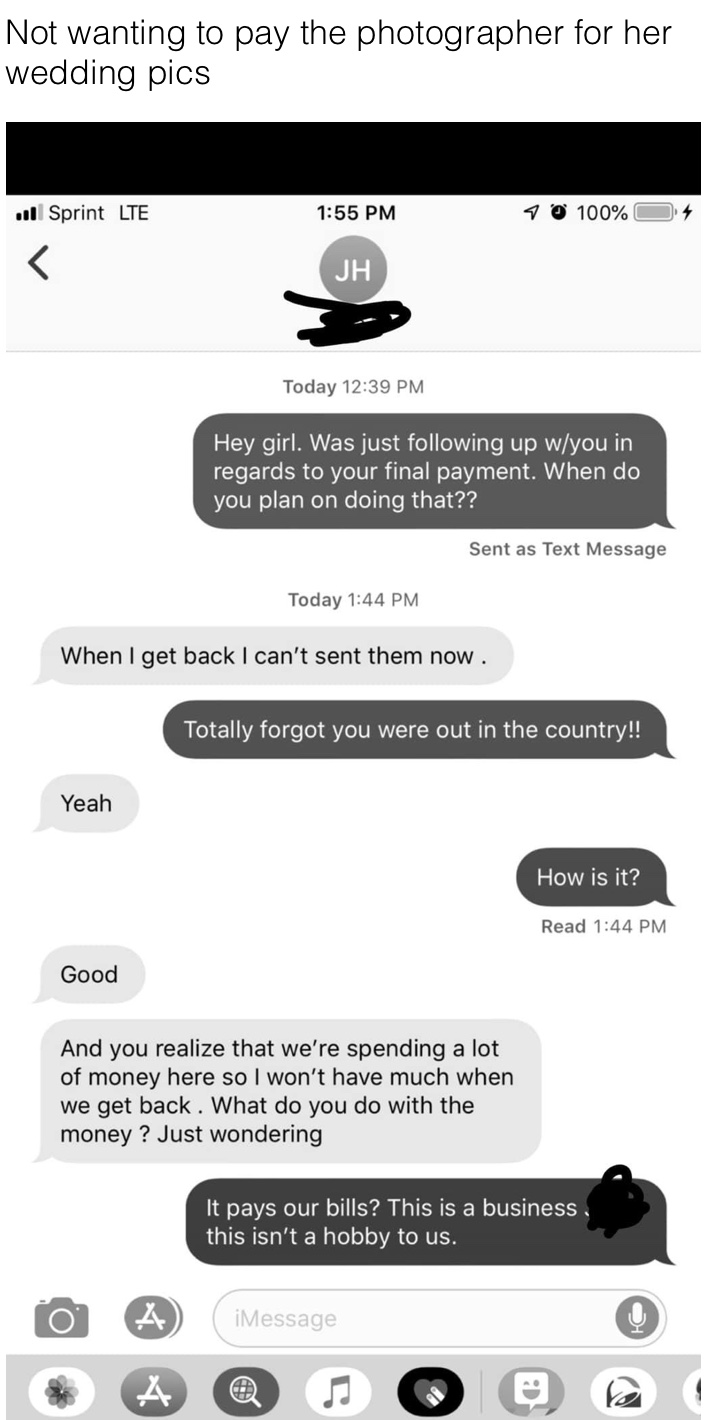Viewport: 714px width, 1420px height.
Task: Toggle the App Store apps button
Action: (153, 1317)
